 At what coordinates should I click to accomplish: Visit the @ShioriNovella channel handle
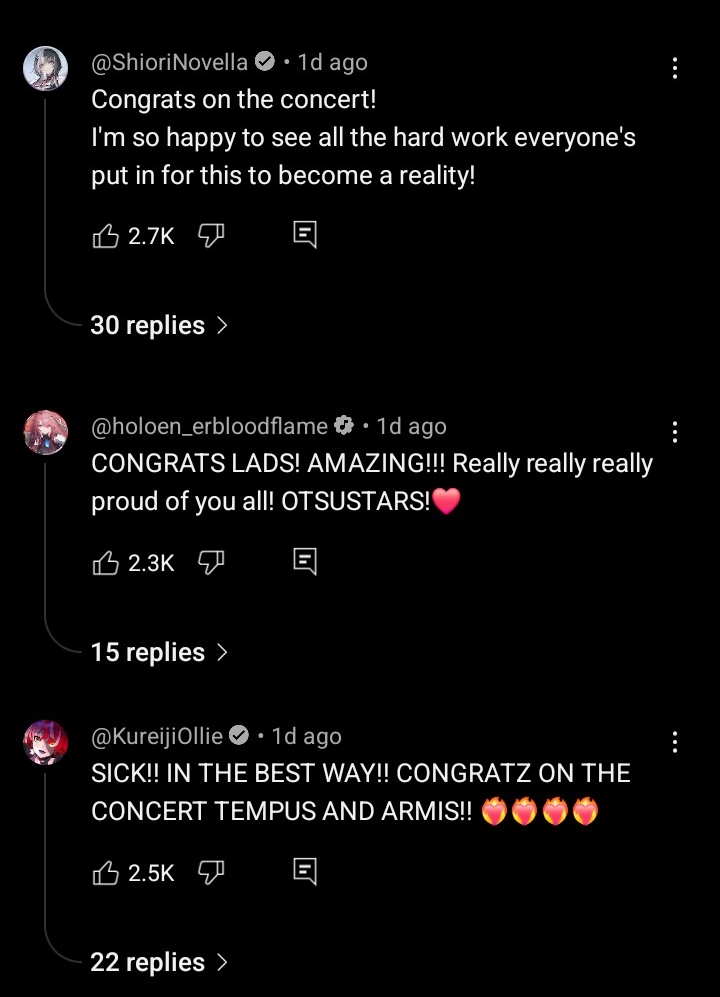pyautogui.click(x=170, y=62)
